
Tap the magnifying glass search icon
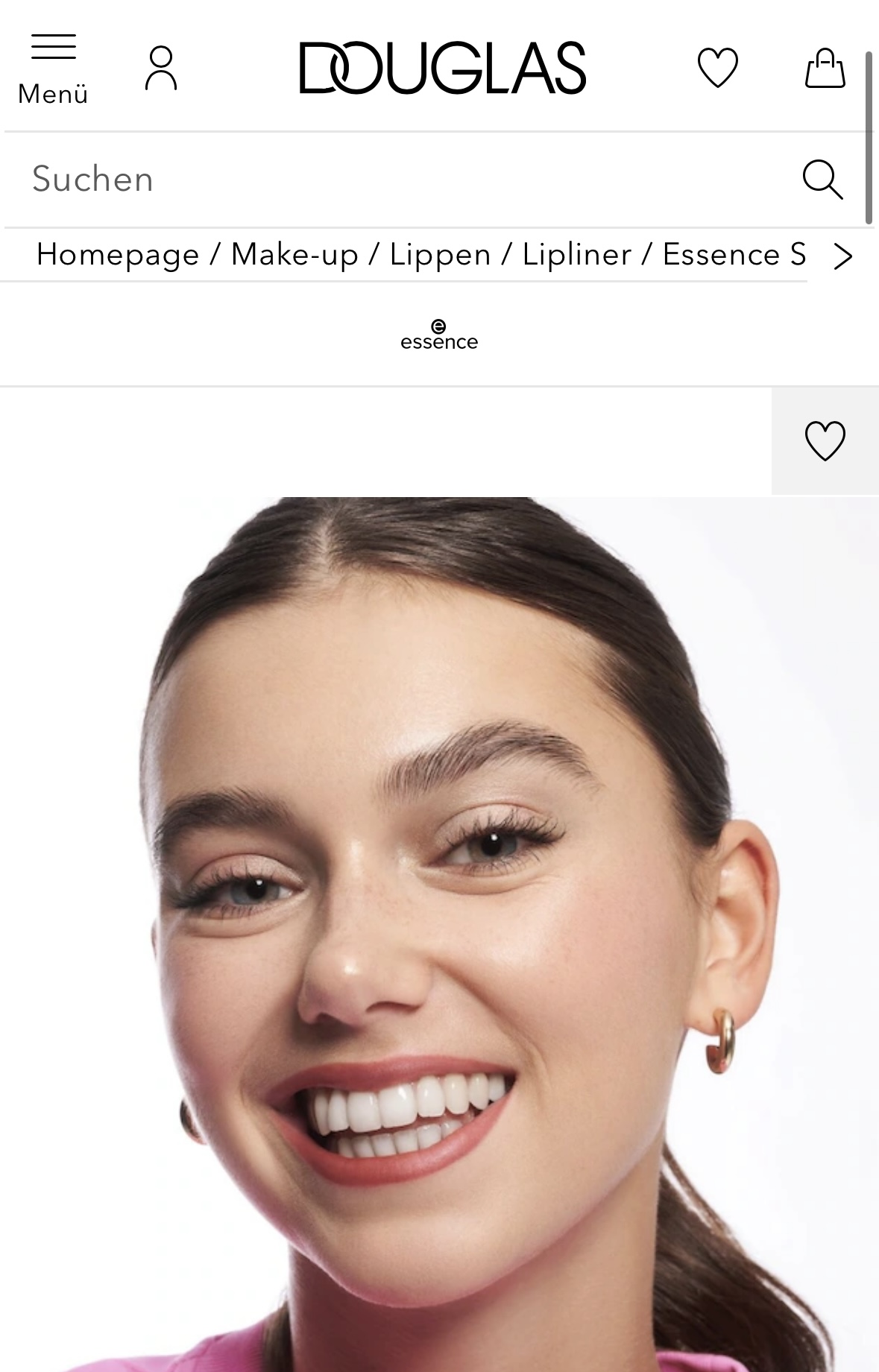822,180
